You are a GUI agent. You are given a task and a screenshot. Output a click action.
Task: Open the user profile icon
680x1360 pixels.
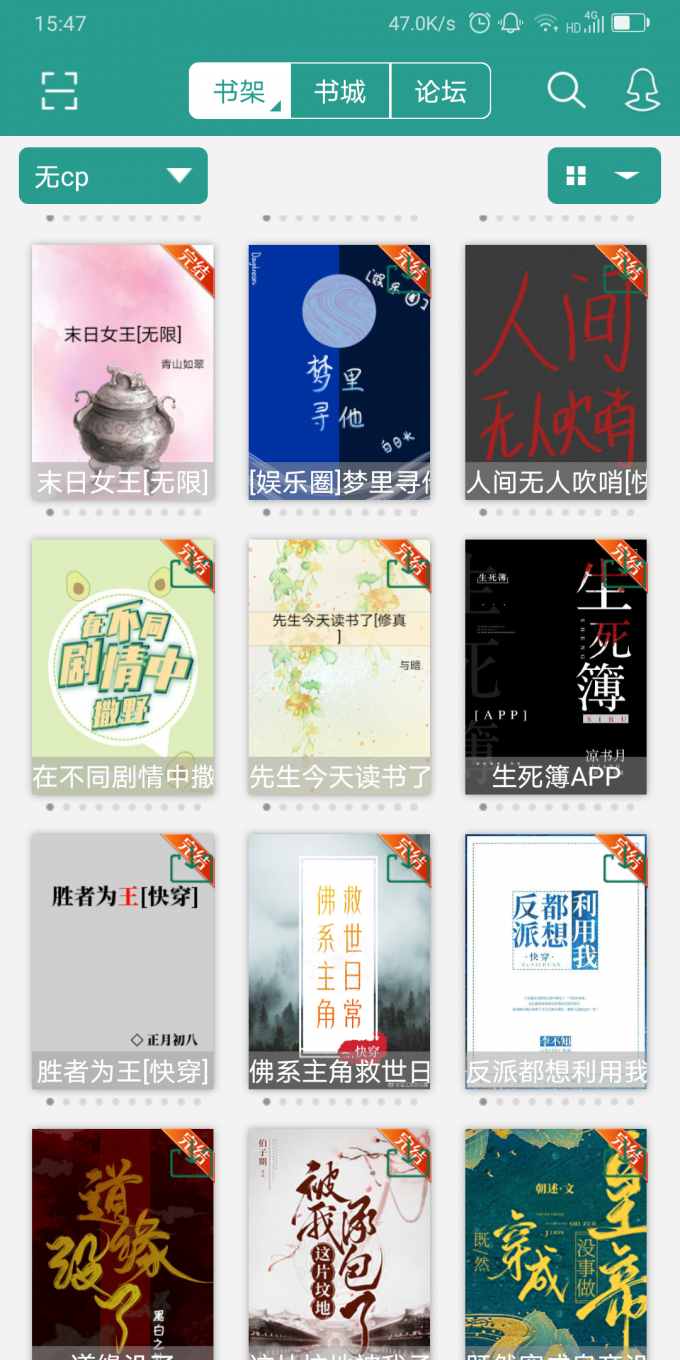pos(643,91)
